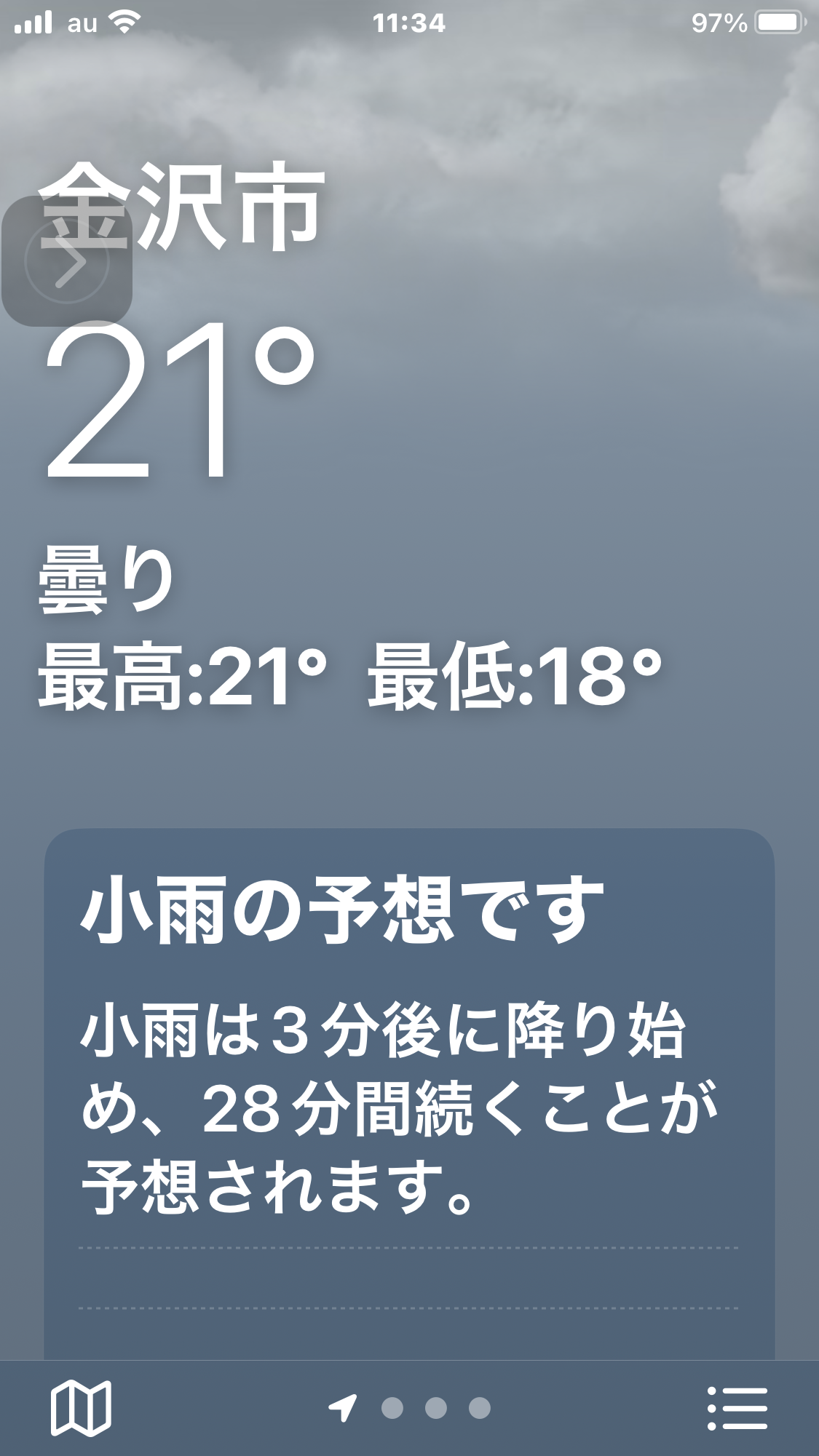Open the city list menu

737,1408
